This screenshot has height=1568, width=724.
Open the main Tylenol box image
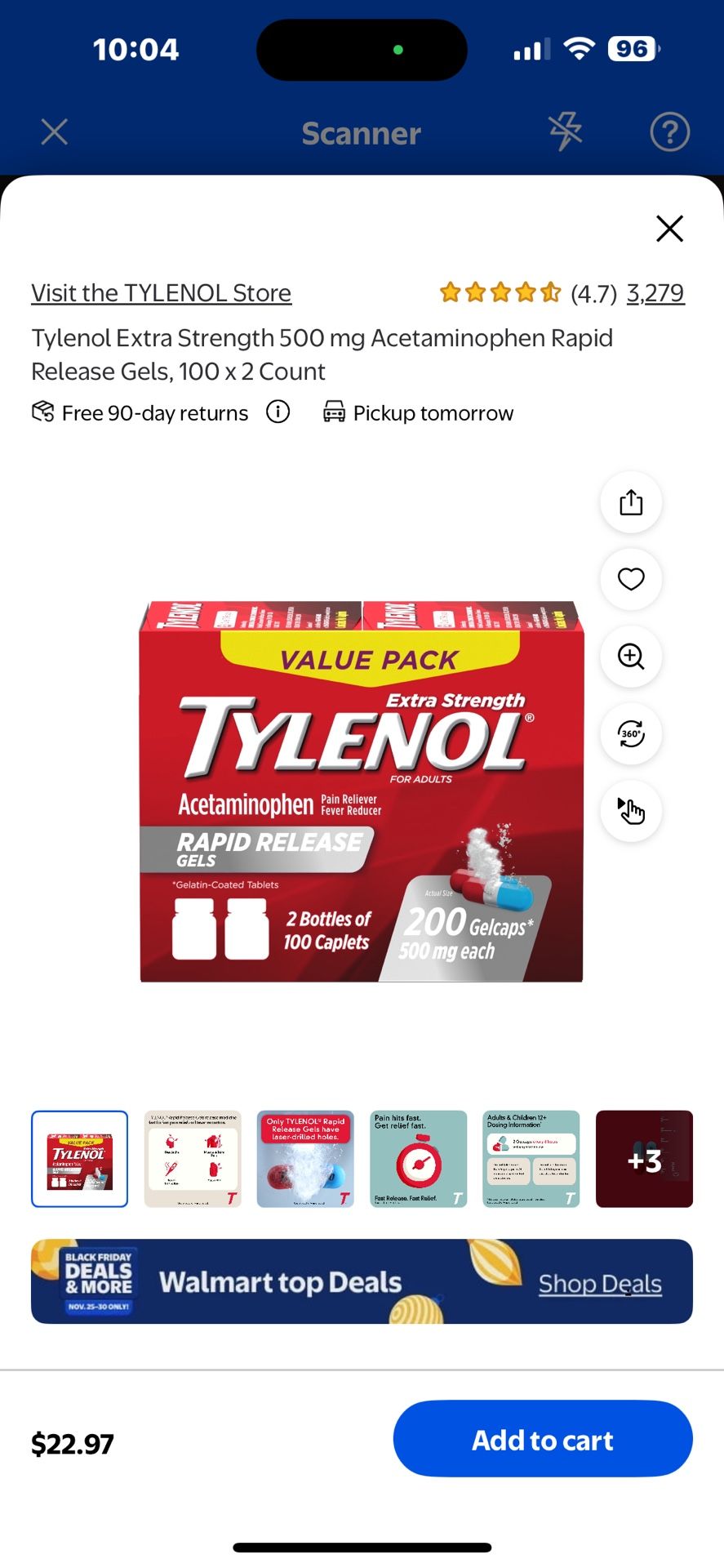point(362,792)
